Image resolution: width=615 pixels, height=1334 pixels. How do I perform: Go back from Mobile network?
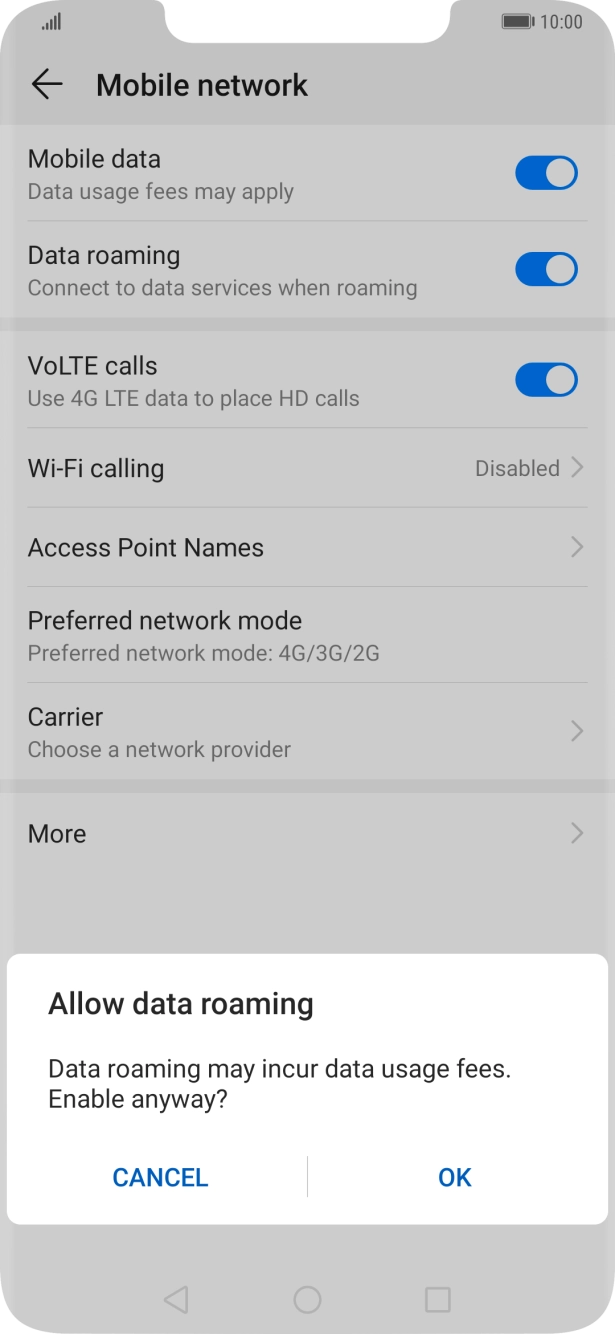tap(47, 85)
